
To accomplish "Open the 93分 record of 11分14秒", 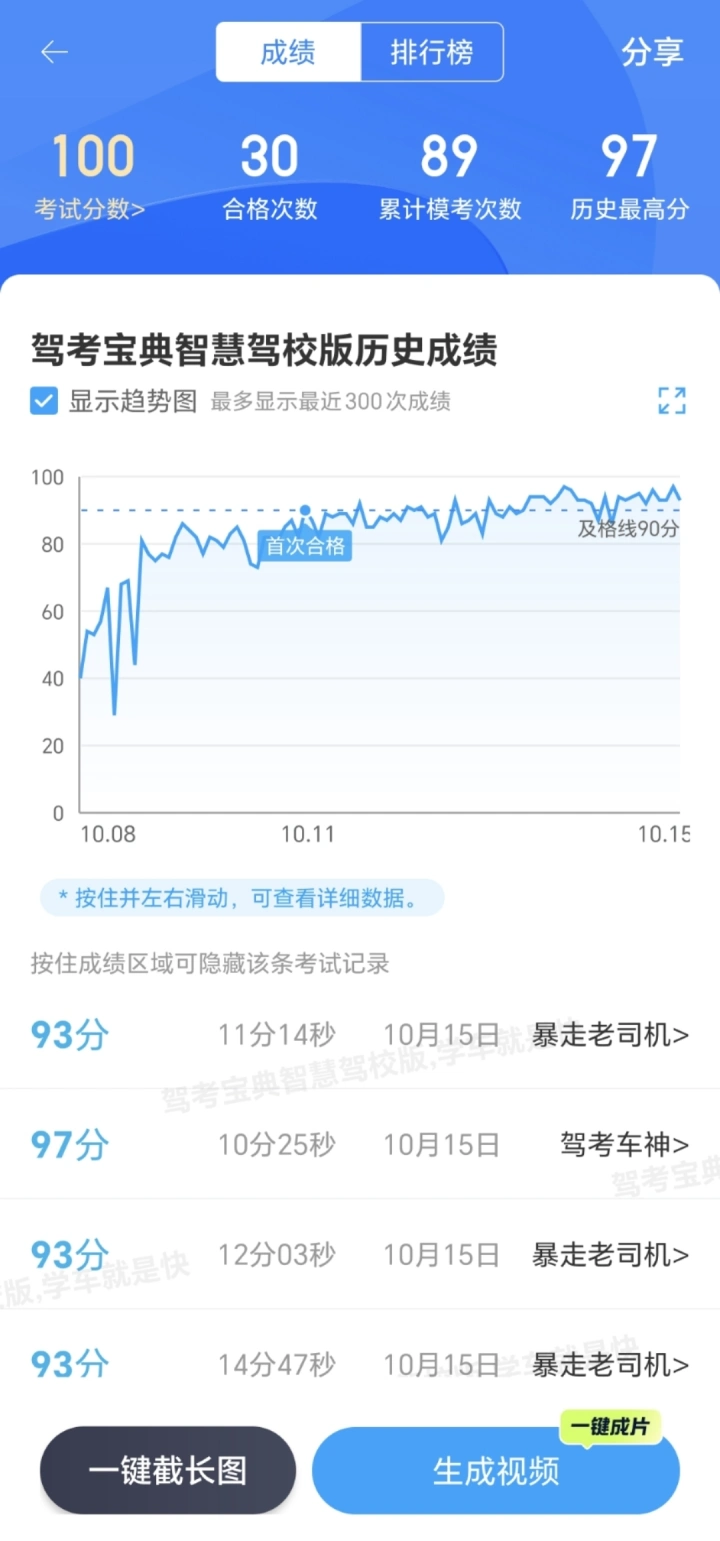I will 360,1035.
